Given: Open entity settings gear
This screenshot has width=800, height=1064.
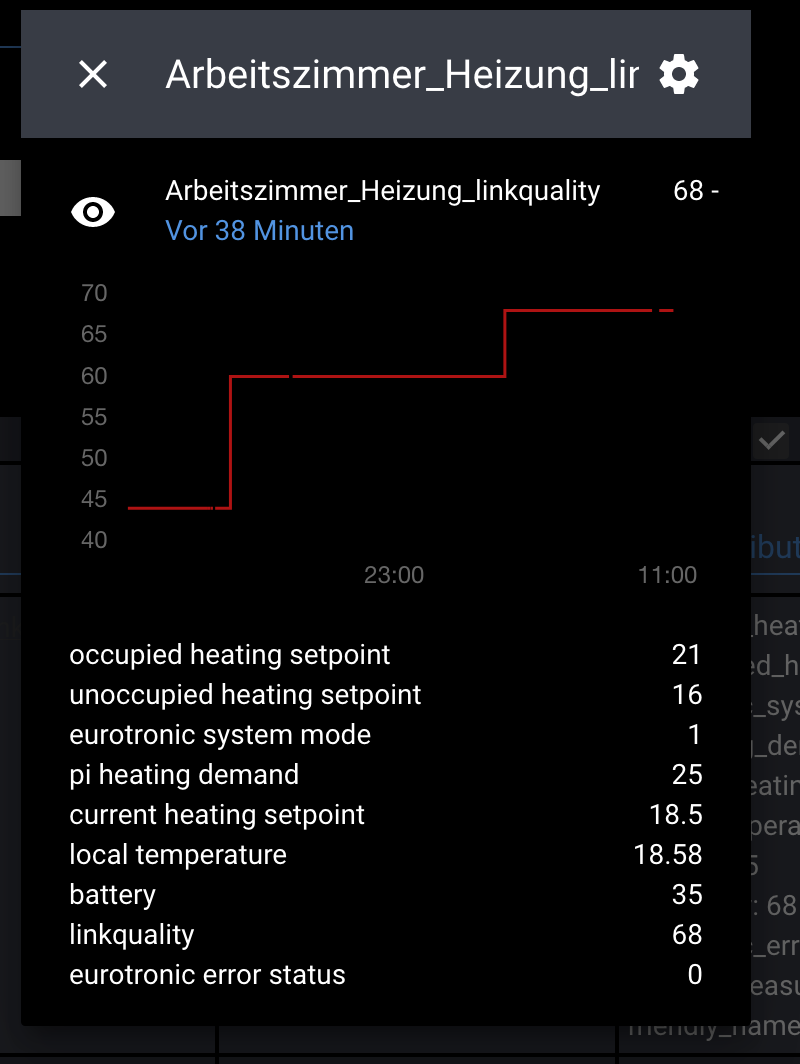Looking at the screenshot, I should 679,74.
